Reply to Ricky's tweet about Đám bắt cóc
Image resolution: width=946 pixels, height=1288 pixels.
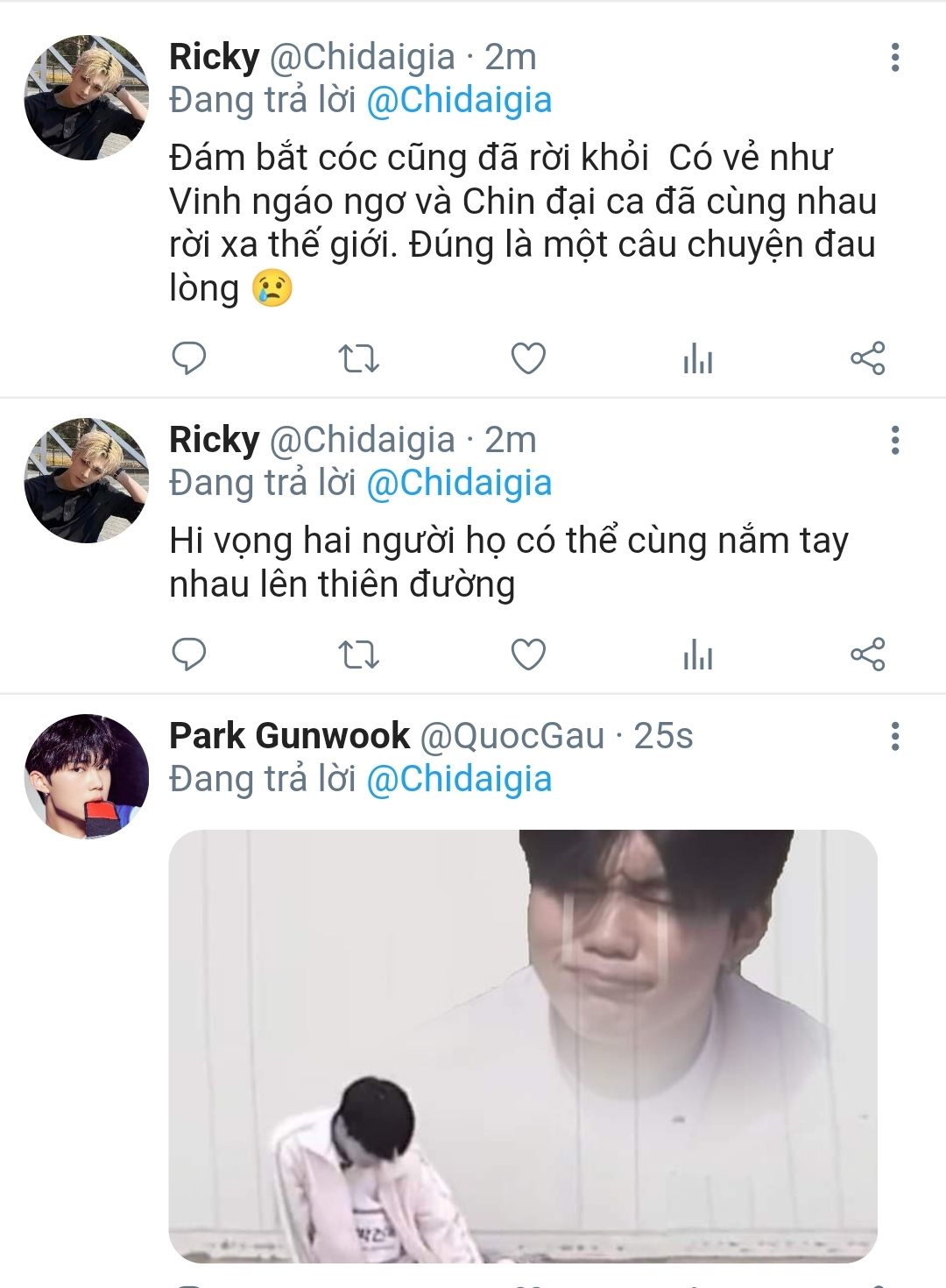click(x=188, y=358)
